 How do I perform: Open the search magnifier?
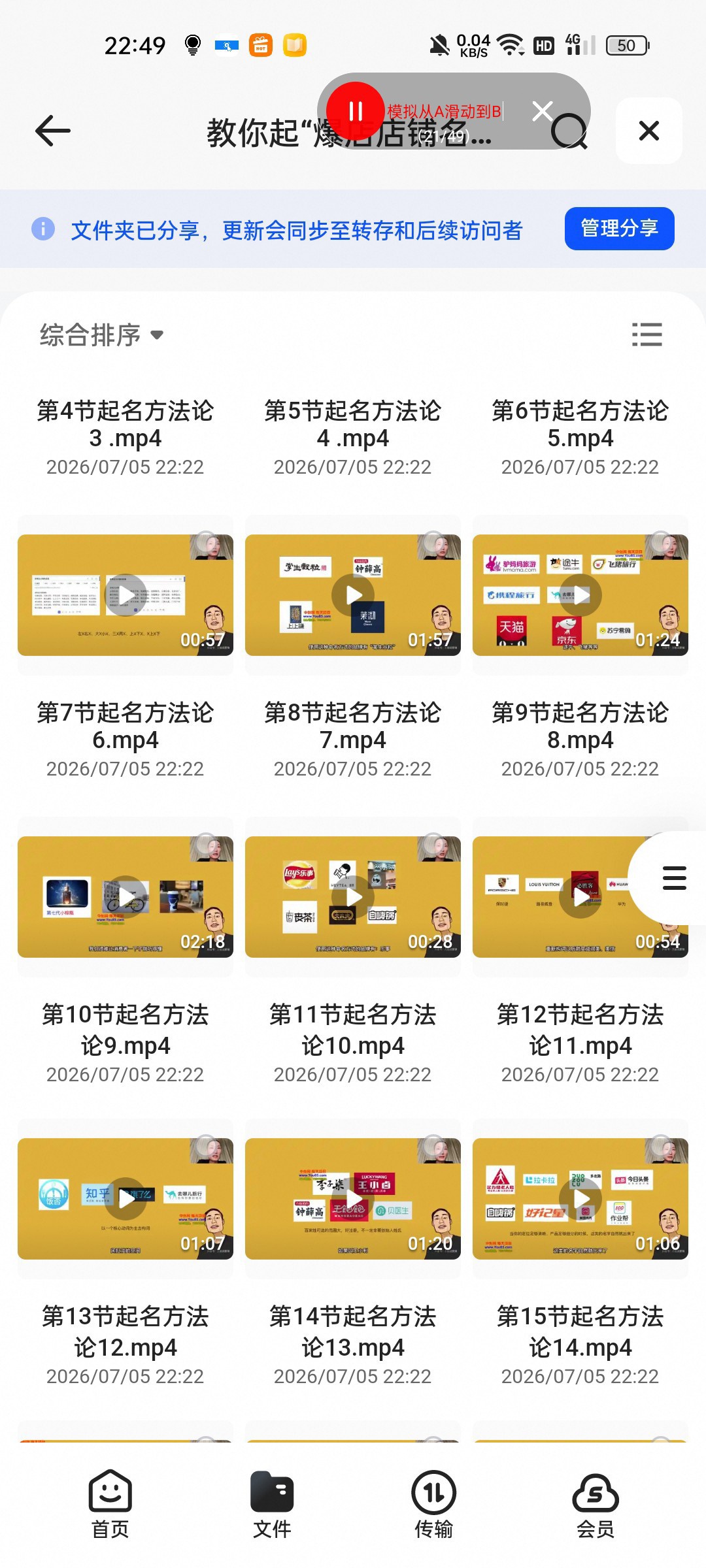point(569,131)
